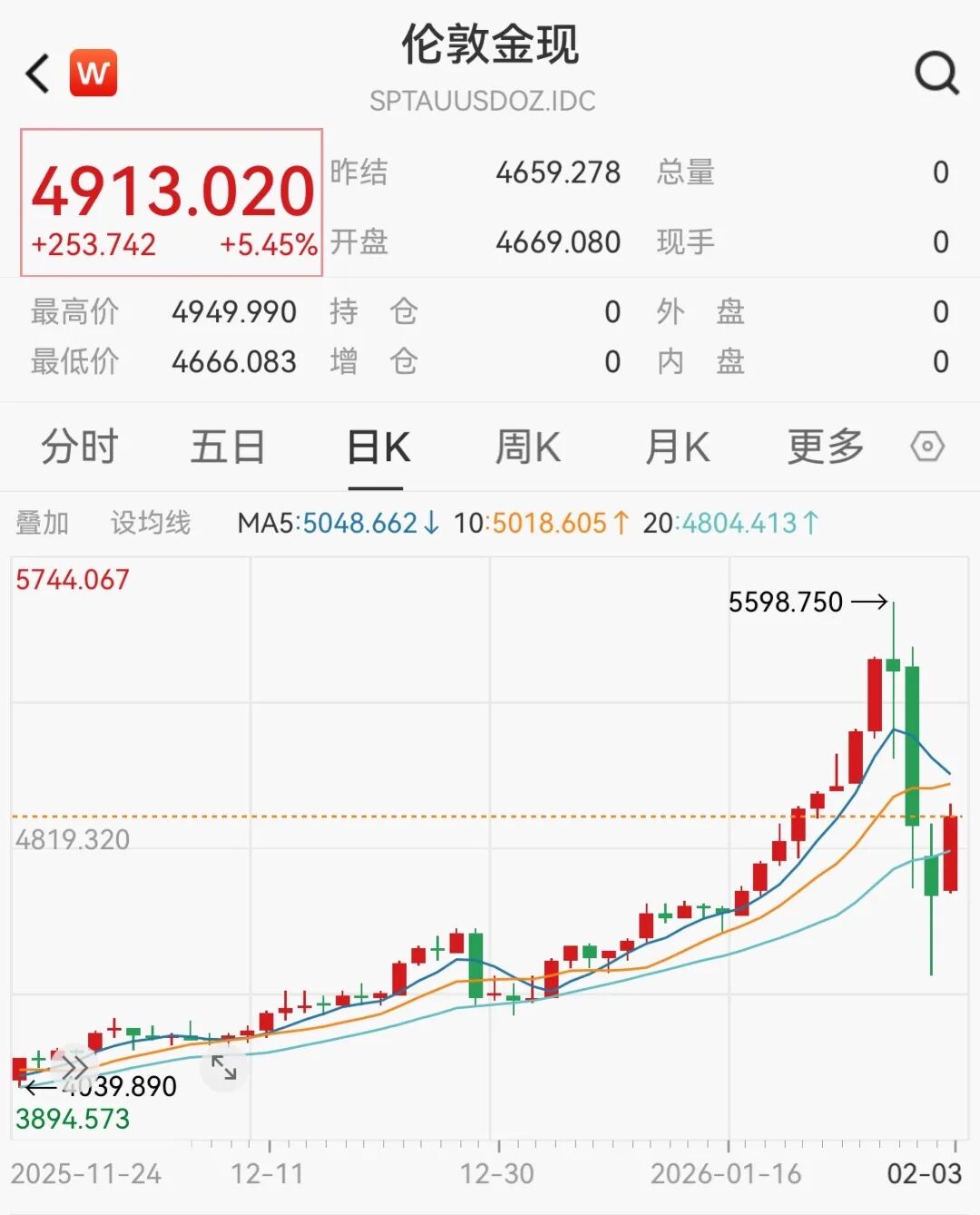Image resolution: width=980 pixels, height=1215 pixels.
Task: Open the 更多 chart period options
Action: (825, 447)
